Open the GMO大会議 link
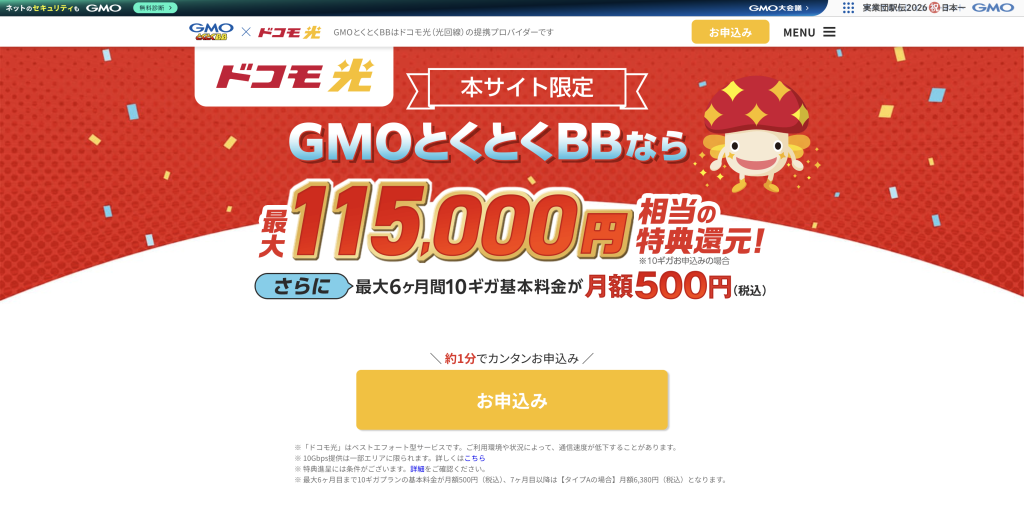 (779, 7)
